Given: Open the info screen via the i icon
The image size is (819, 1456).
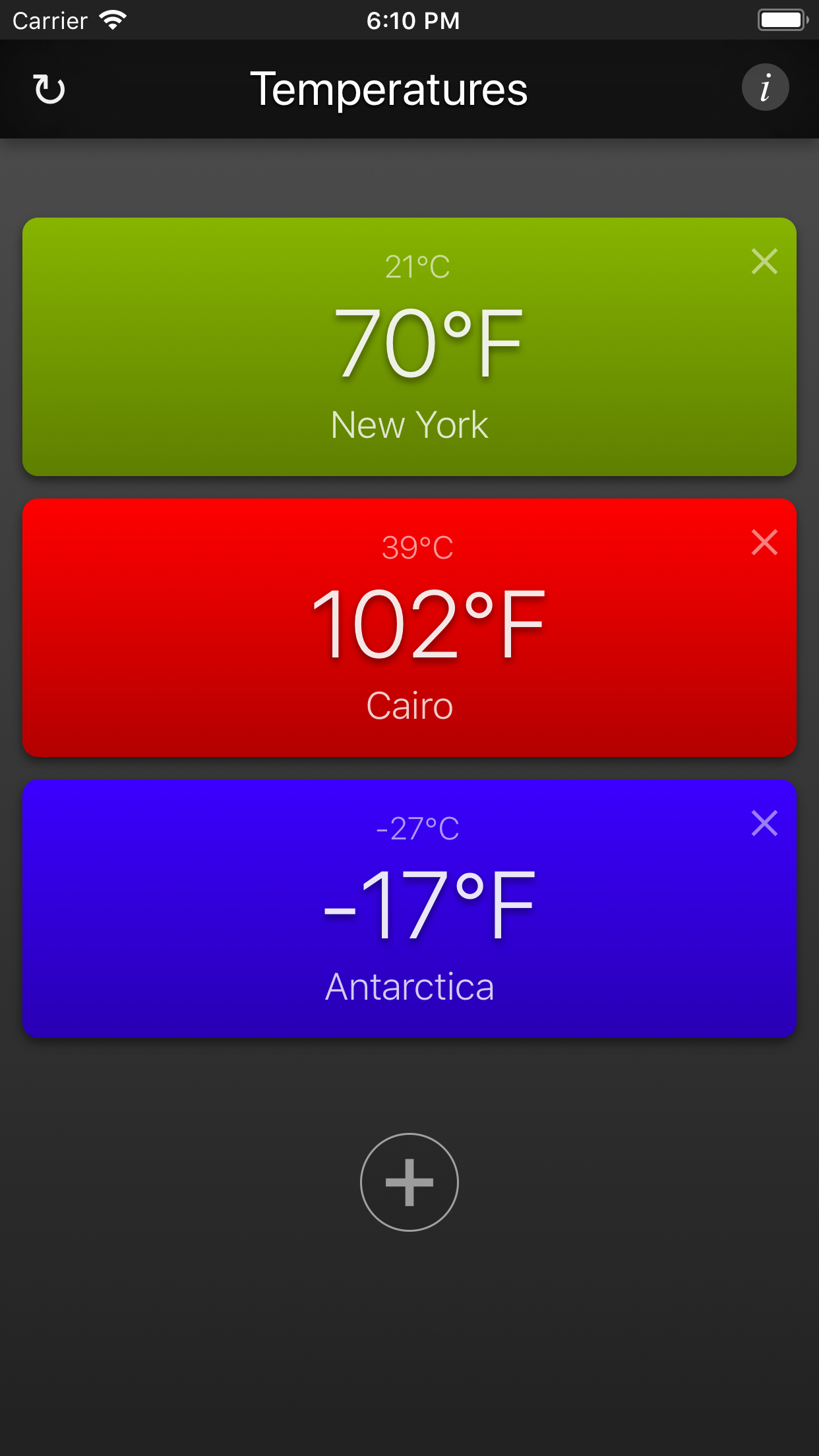Looking at the screenshot, I should click(765, 86).
